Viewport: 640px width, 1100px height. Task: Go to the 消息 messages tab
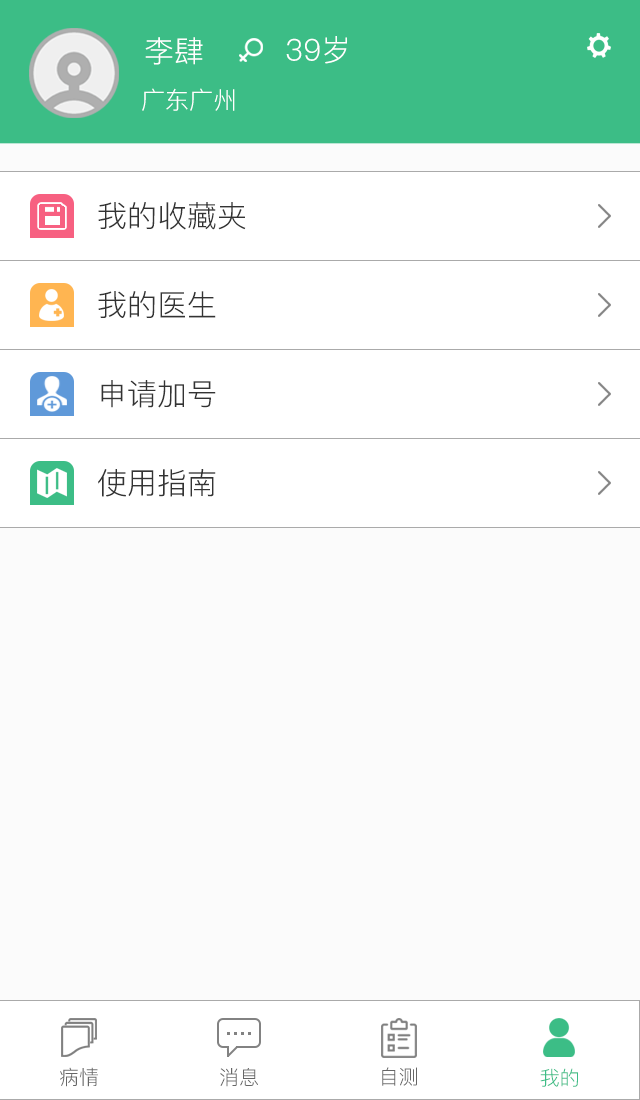point(239,1052)
